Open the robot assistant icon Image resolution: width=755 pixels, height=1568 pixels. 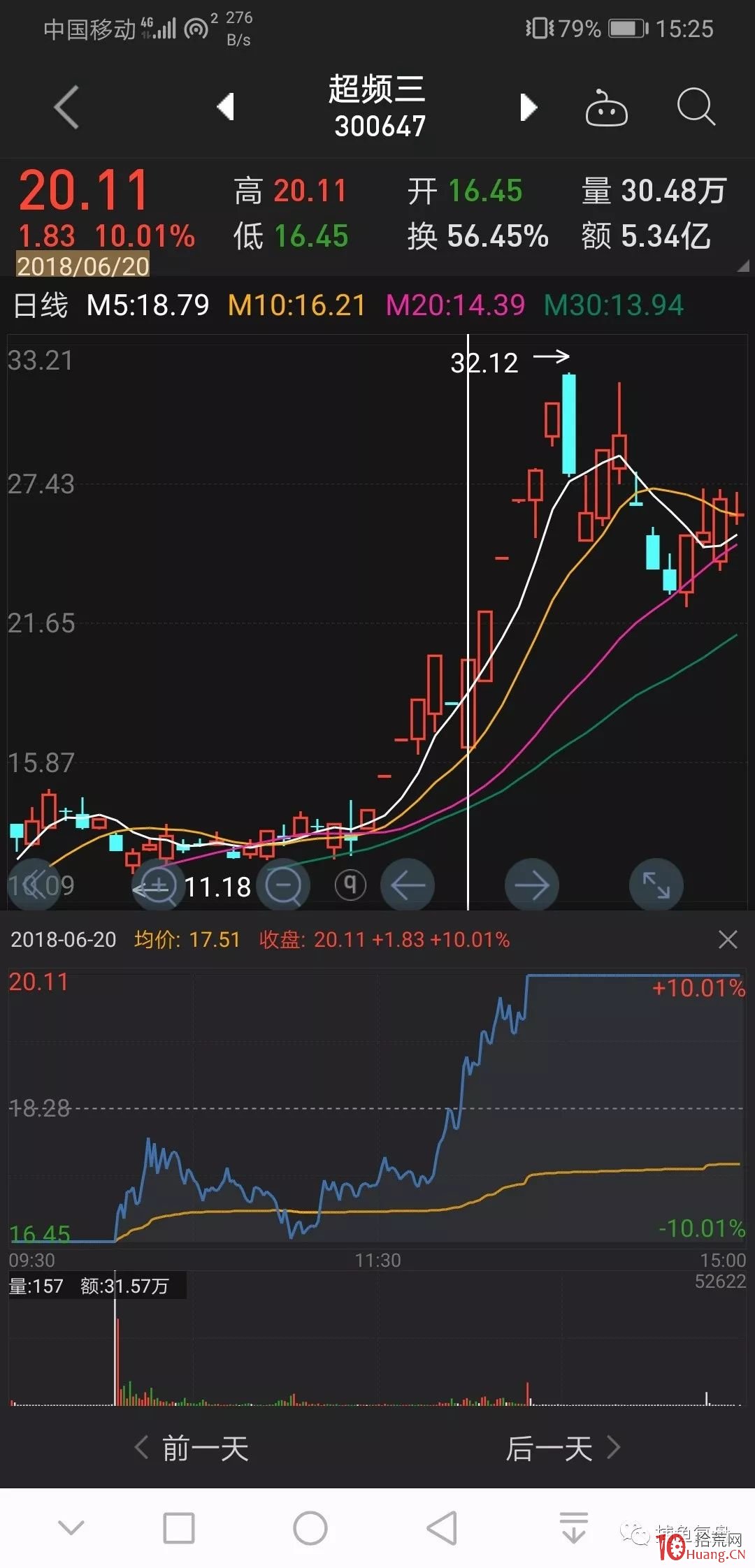[x=606, y=108]
